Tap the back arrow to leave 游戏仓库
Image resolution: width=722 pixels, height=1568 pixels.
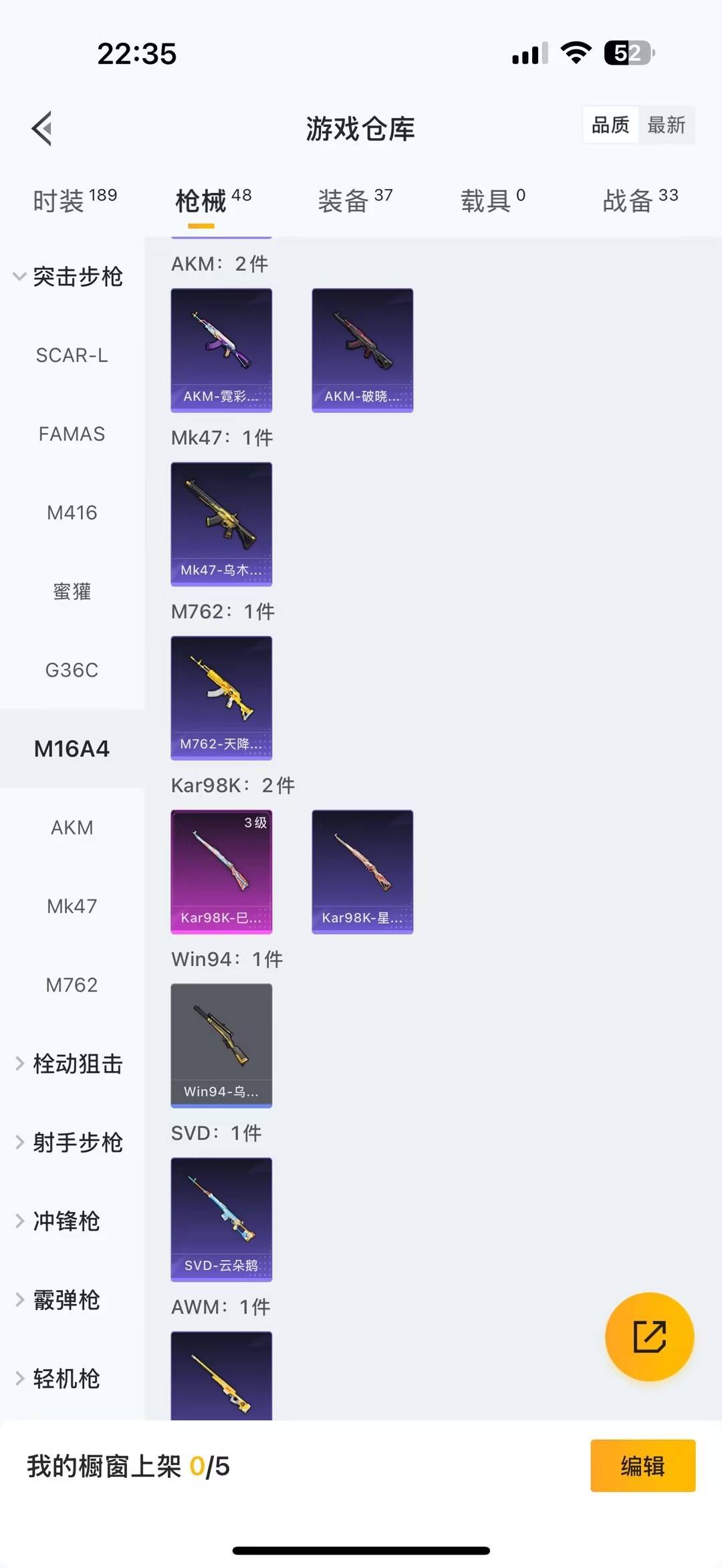click(41, 128)
